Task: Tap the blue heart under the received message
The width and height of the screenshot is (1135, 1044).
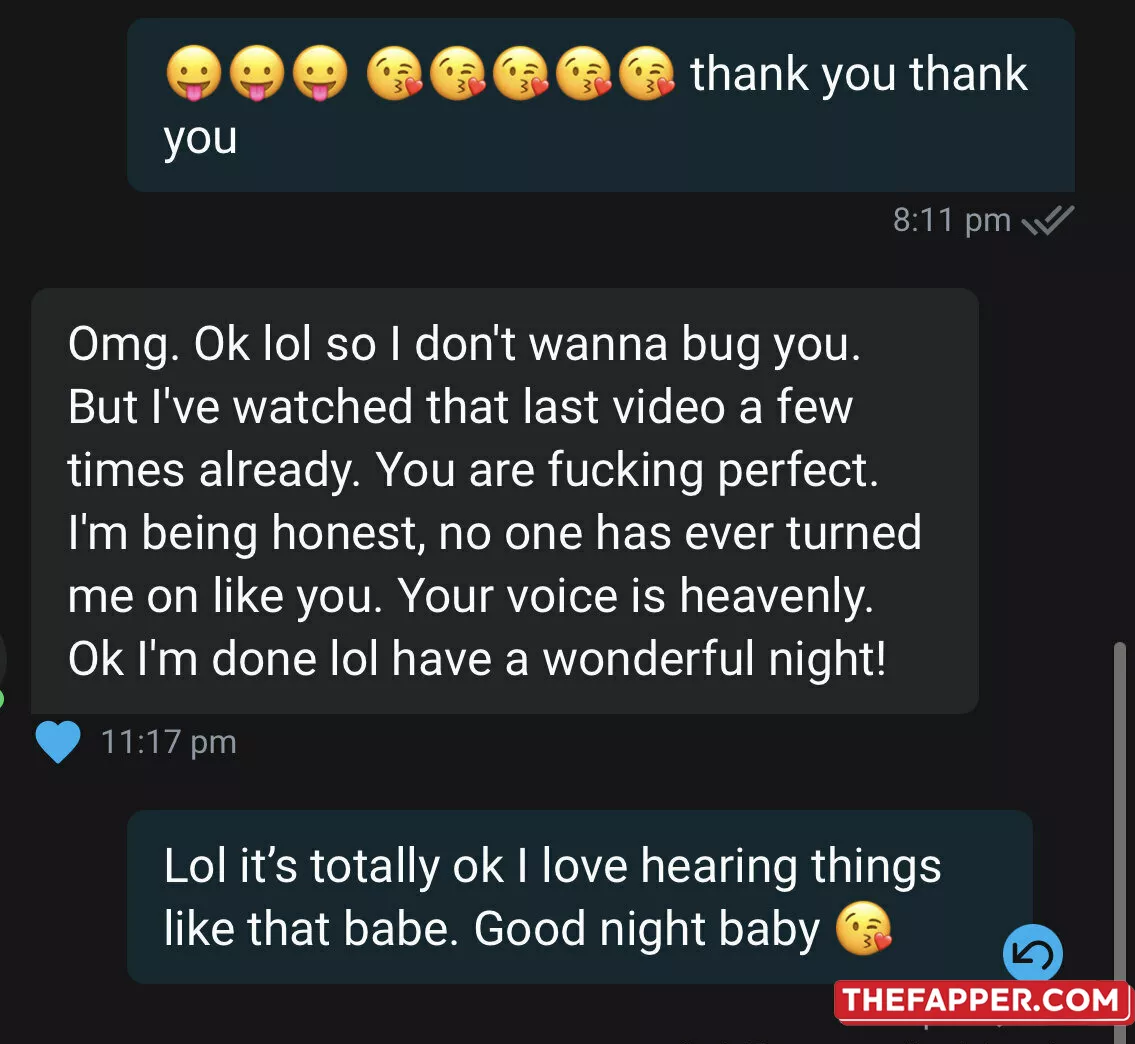Action: 57,743
